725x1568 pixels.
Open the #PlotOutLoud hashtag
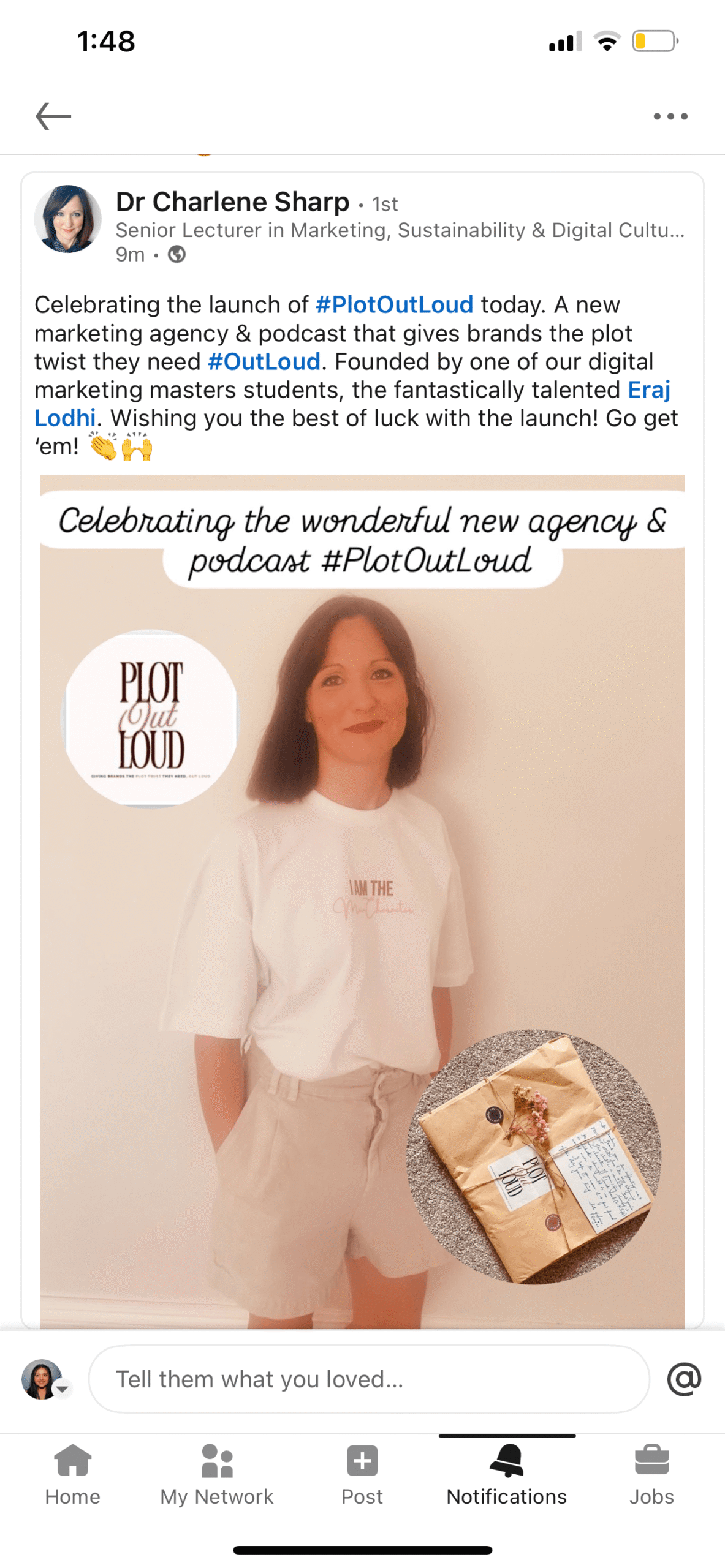(394, 304)
